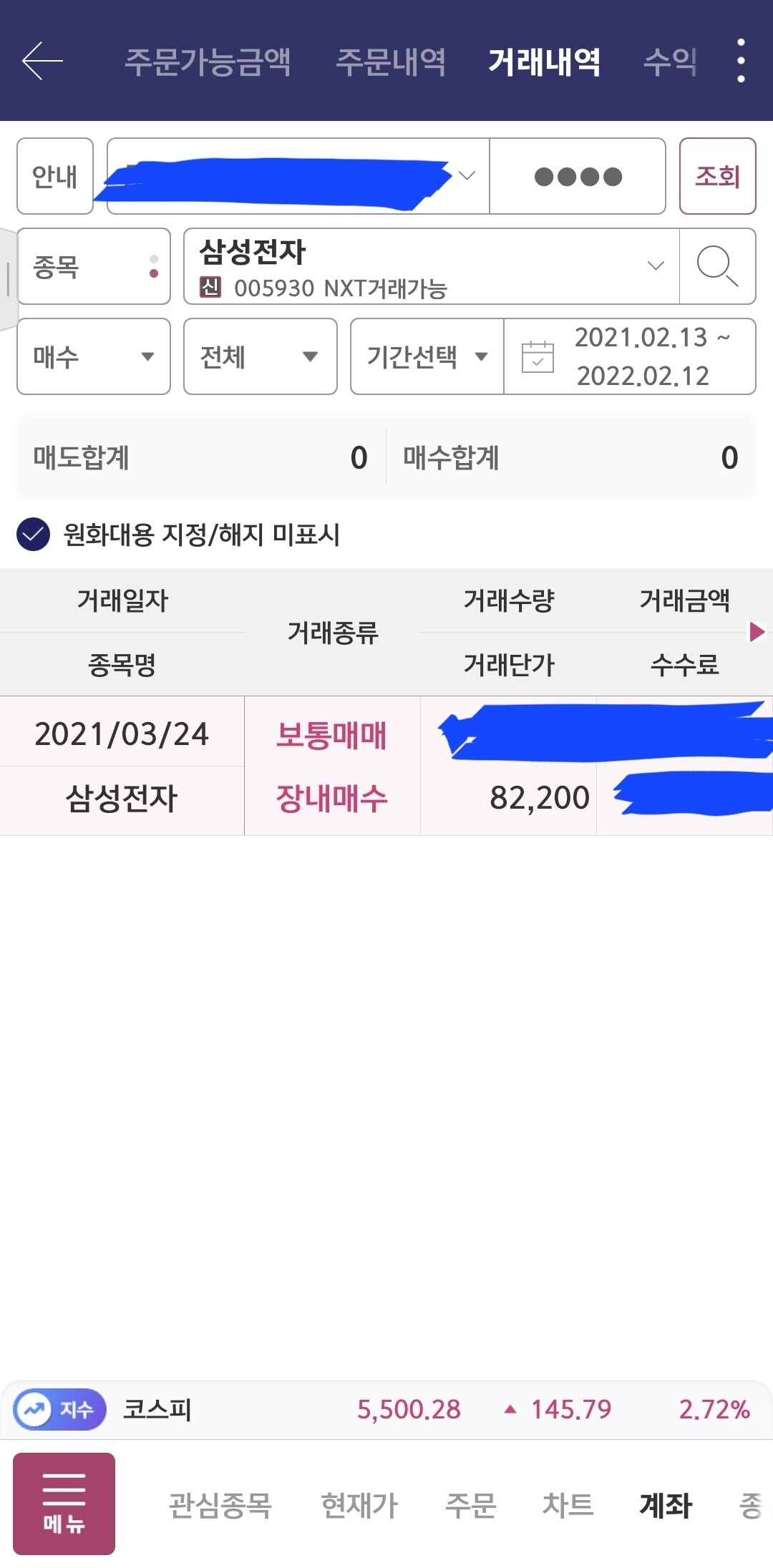This screenshot has width=773, height=1568.
Task: Open the date range calendar picker
Action: click(x=630, y=356)
